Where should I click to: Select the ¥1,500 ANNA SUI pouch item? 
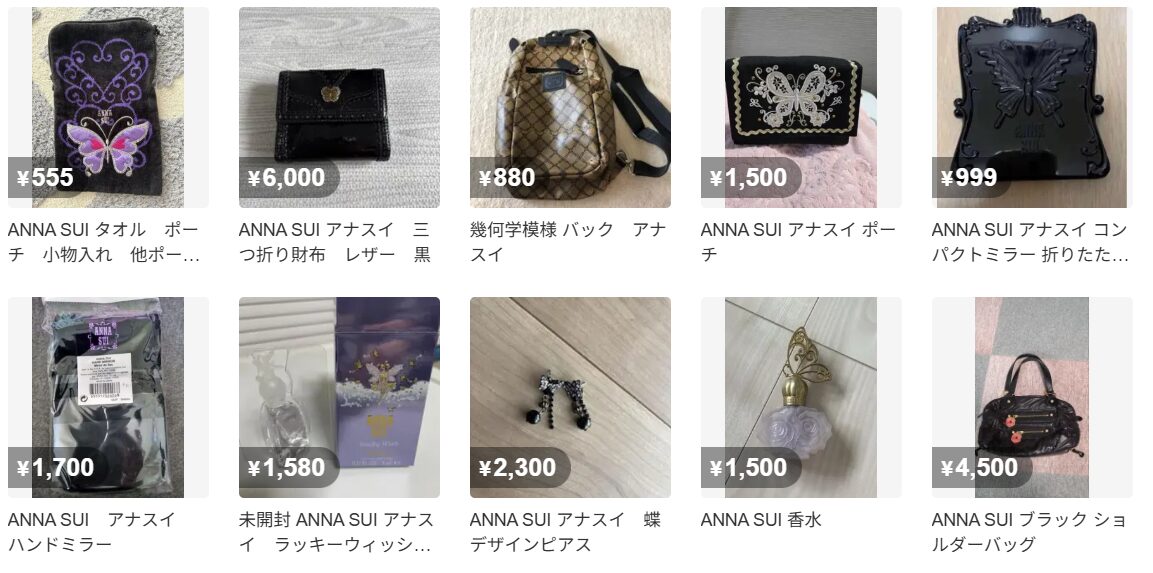[x=801, y=107]
